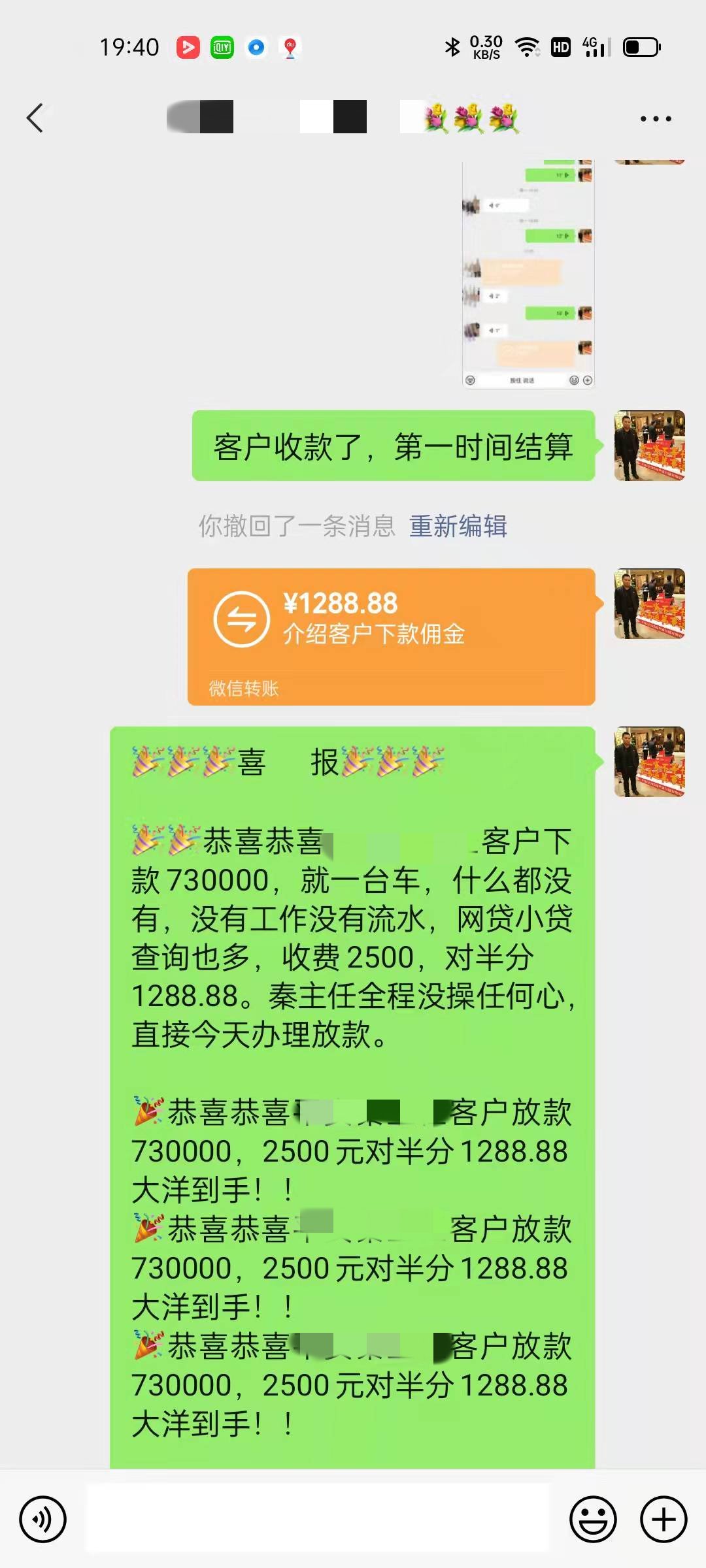This screenshot has height=1568, width=706.
Task: Open the shared chat screenshot image
Action: (528, 274)
